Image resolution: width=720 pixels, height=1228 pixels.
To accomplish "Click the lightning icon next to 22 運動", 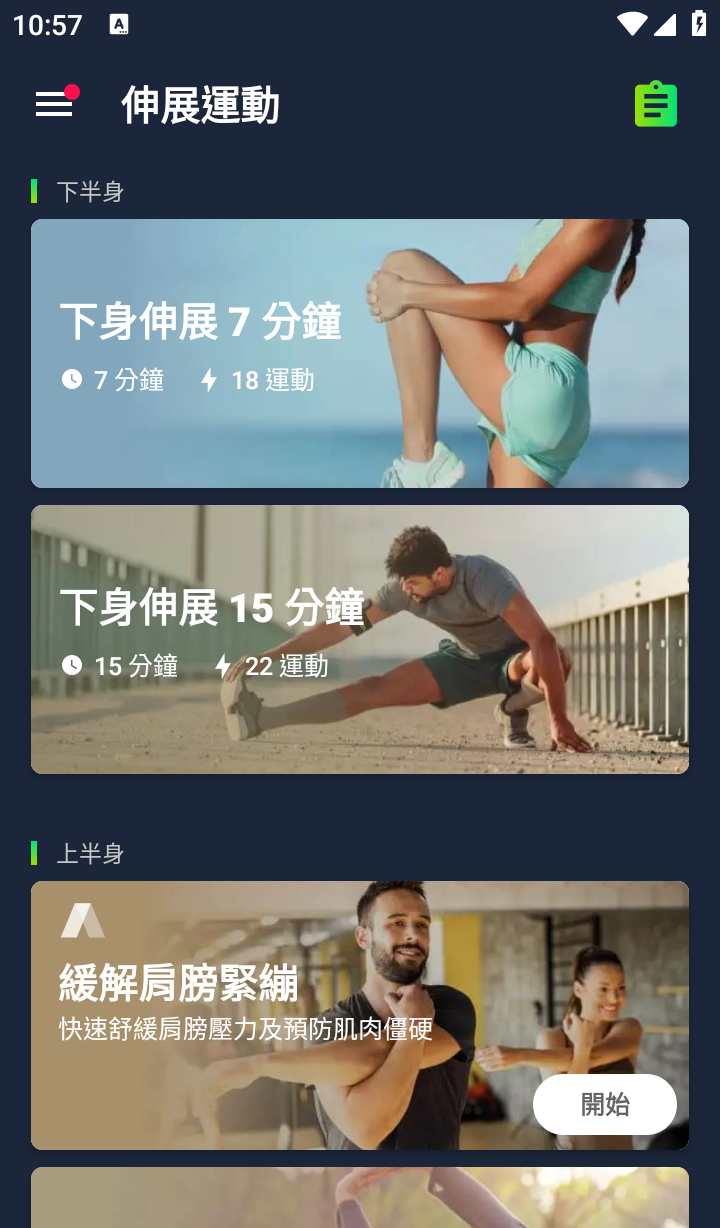I will pos(221,666).
